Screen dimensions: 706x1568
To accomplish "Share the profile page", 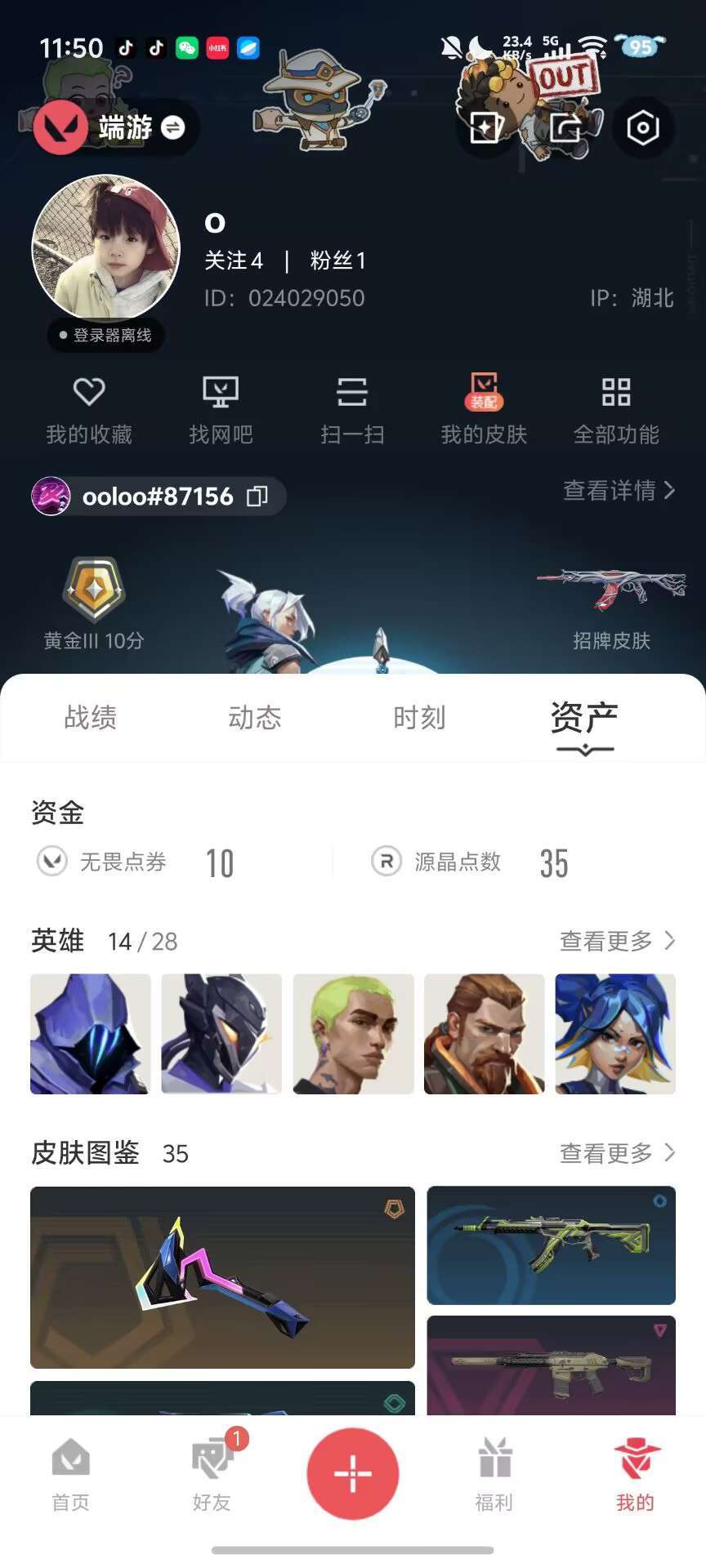I will click(565, 128).
